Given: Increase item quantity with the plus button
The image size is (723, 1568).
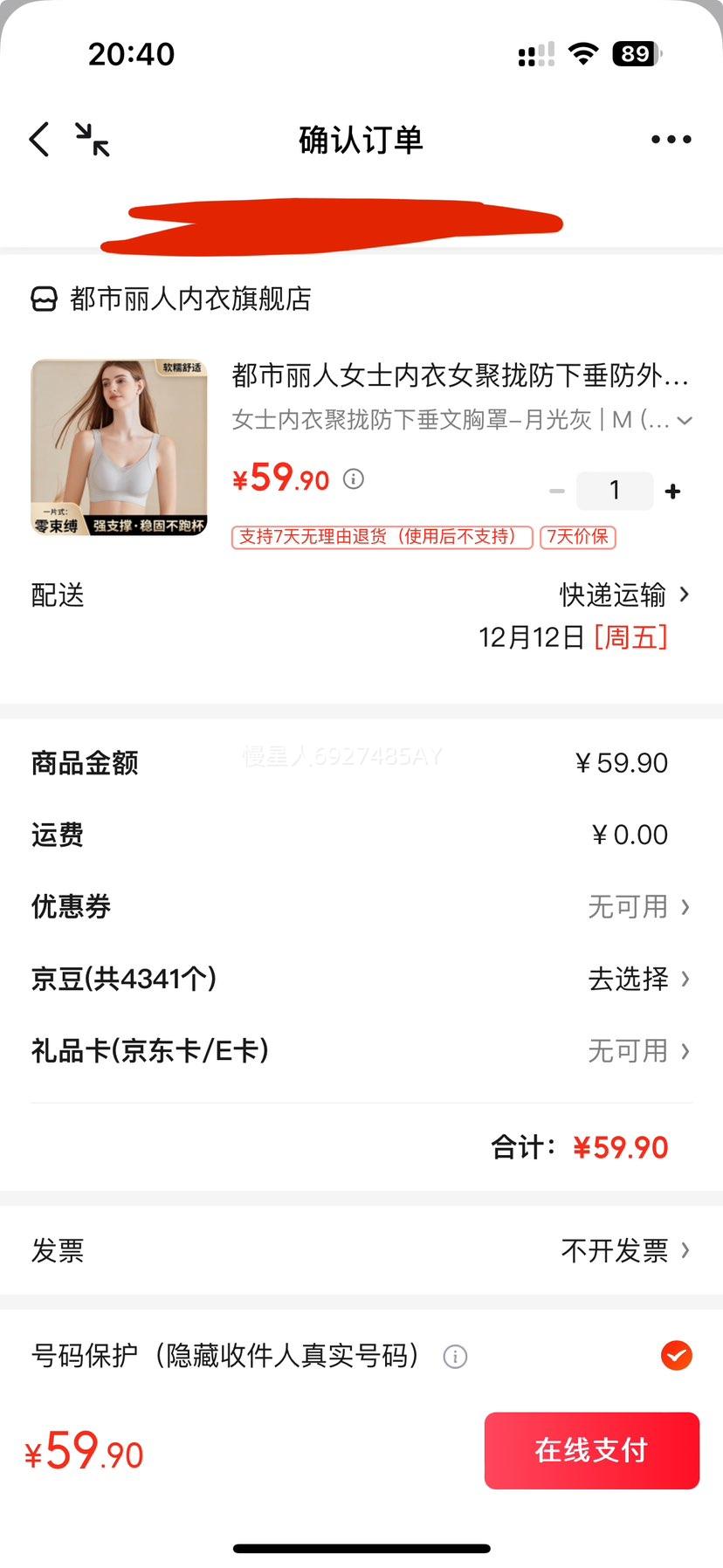Looking at the screenshot, I should (x=672, y=492).
